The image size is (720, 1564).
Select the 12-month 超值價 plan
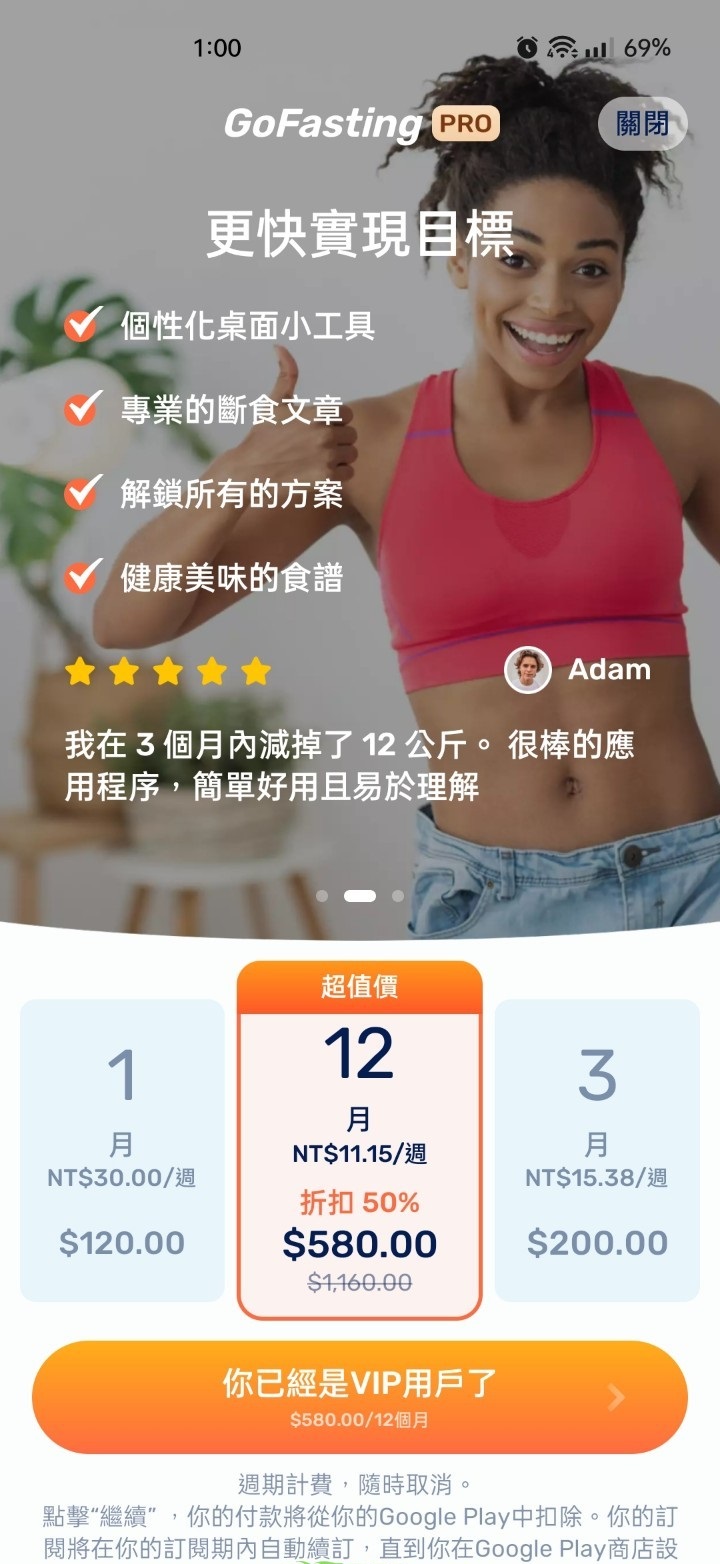[360, 1140]
